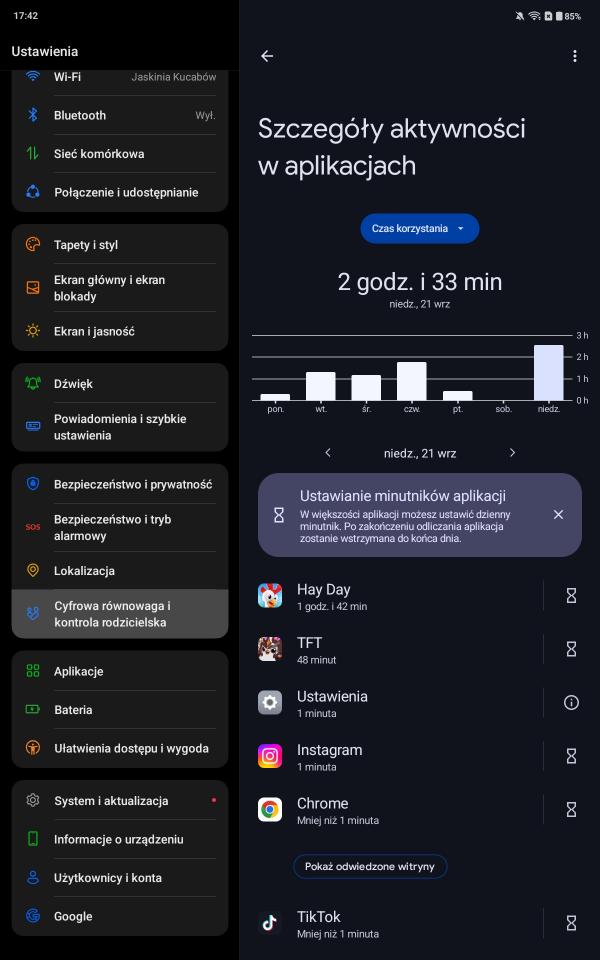Go to the next day arrow
Screen dimensions: 600x960
click(x=512, y=453)
